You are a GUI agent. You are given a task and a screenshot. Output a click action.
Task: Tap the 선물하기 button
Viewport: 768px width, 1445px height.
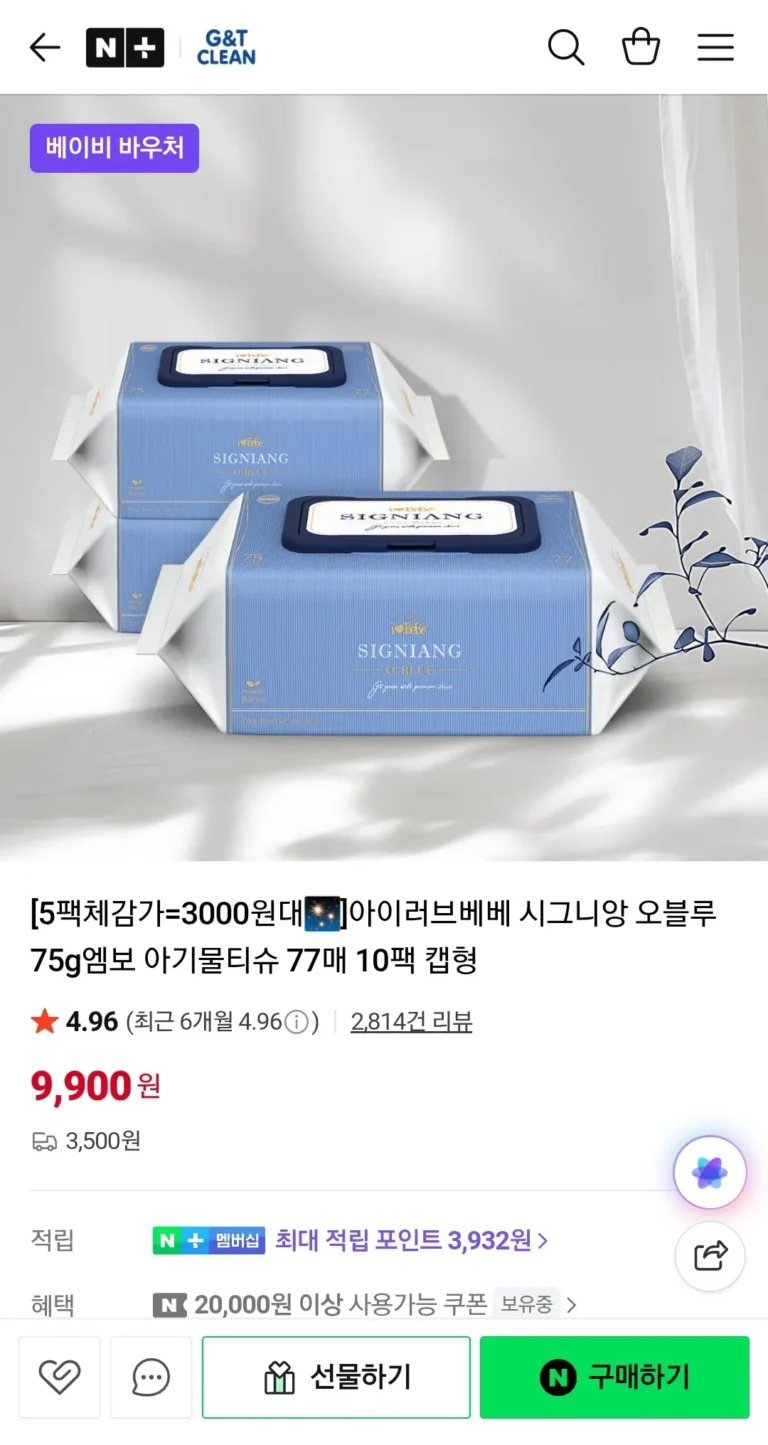click(336, 1377)
